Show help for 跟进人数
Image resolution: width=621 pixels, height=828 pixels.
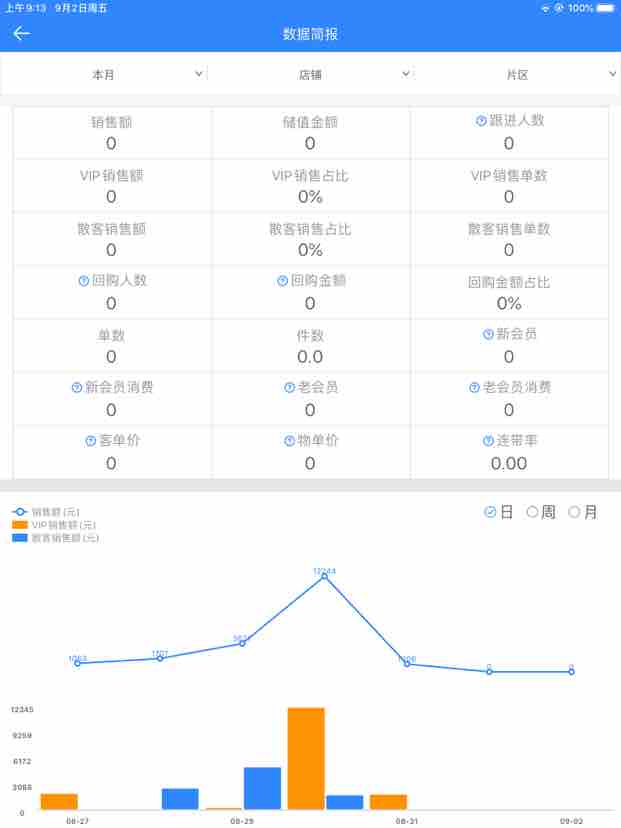coord(481,121)
